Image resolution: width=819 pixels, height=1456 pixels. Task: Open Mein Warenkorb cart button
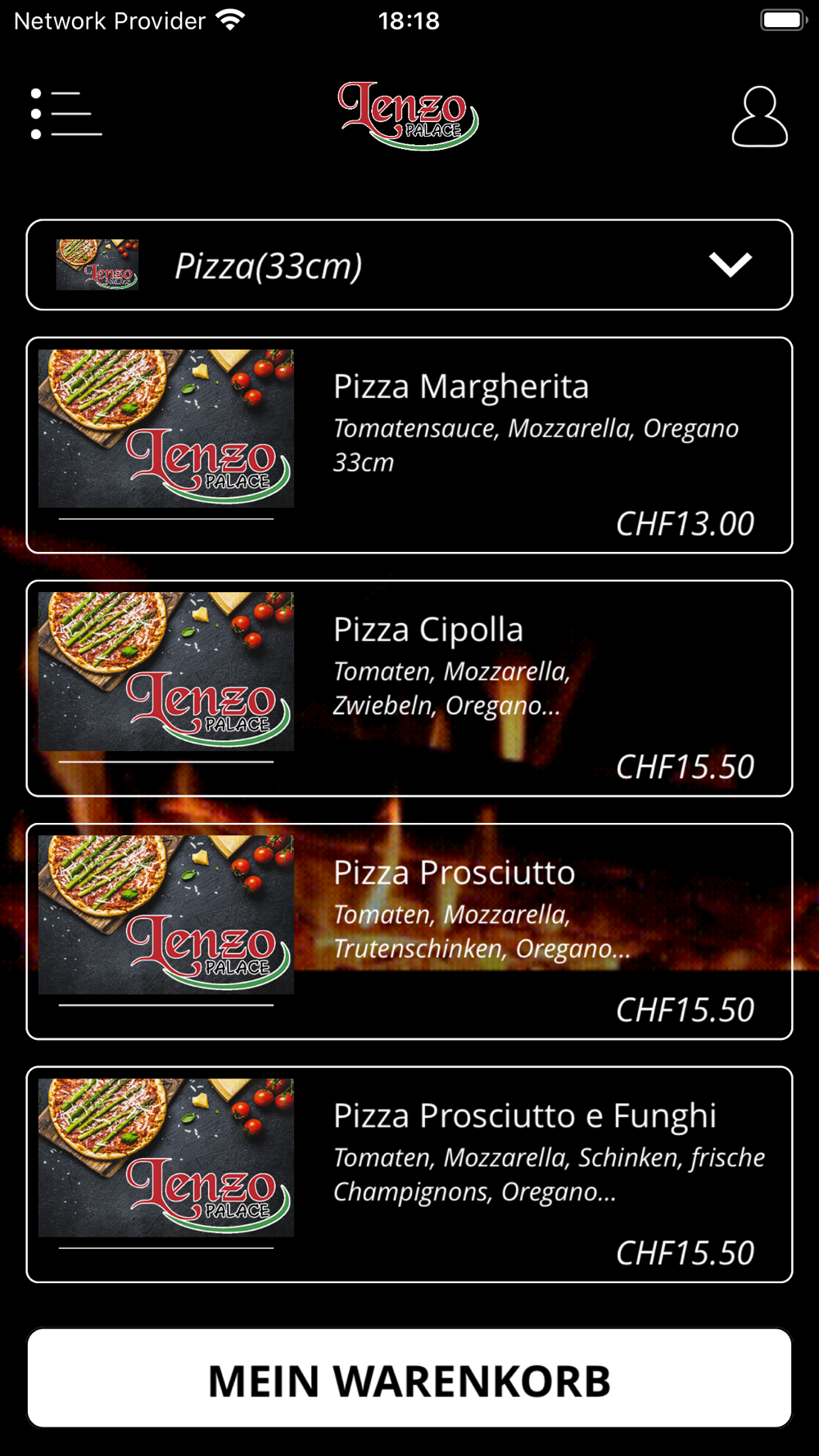tap(409, 1379)
